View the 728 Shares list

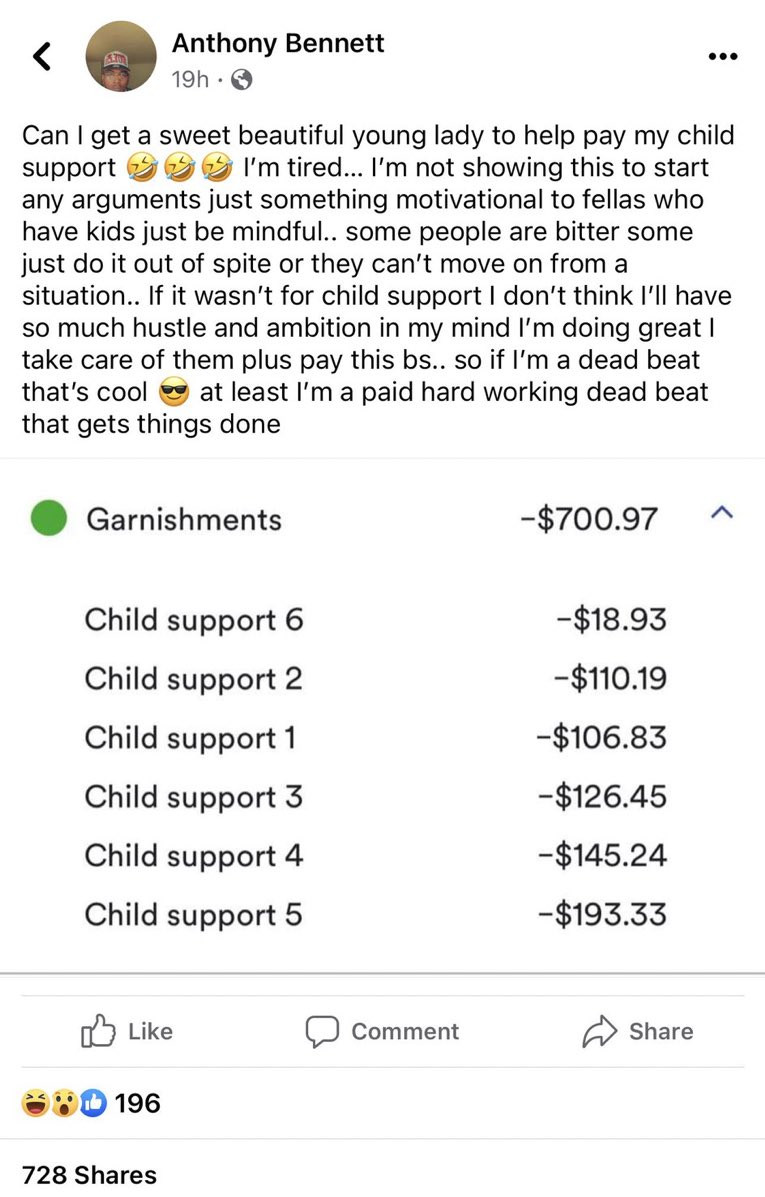(89, 1175)
